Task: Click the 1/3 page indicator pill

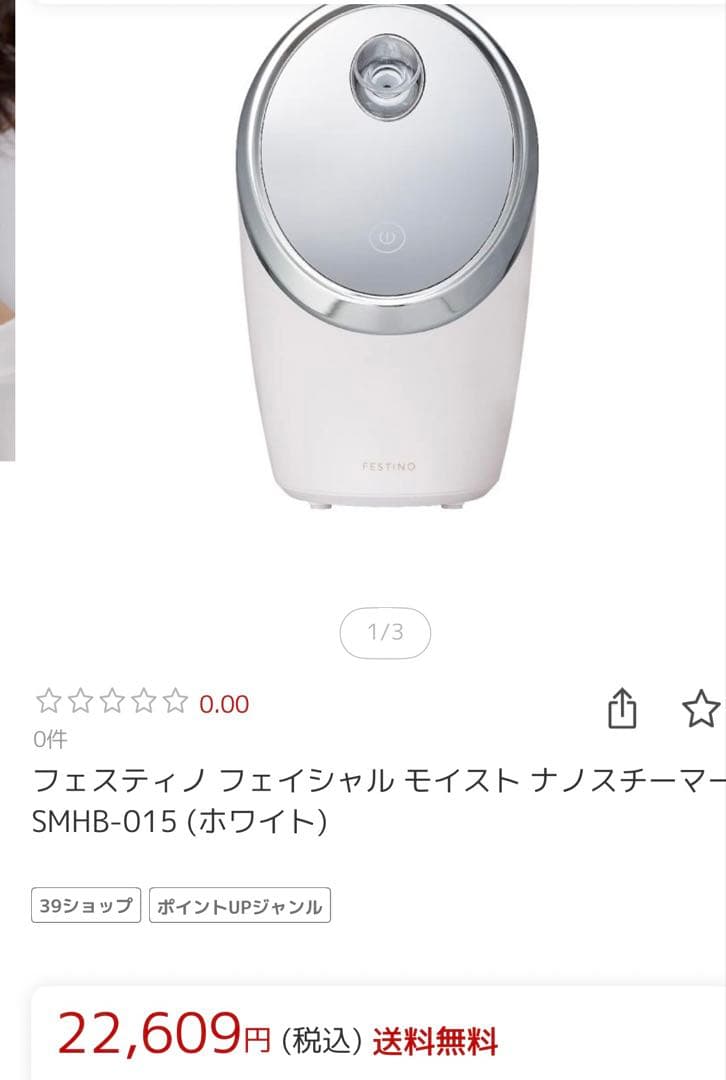Action: click(386, 630)
